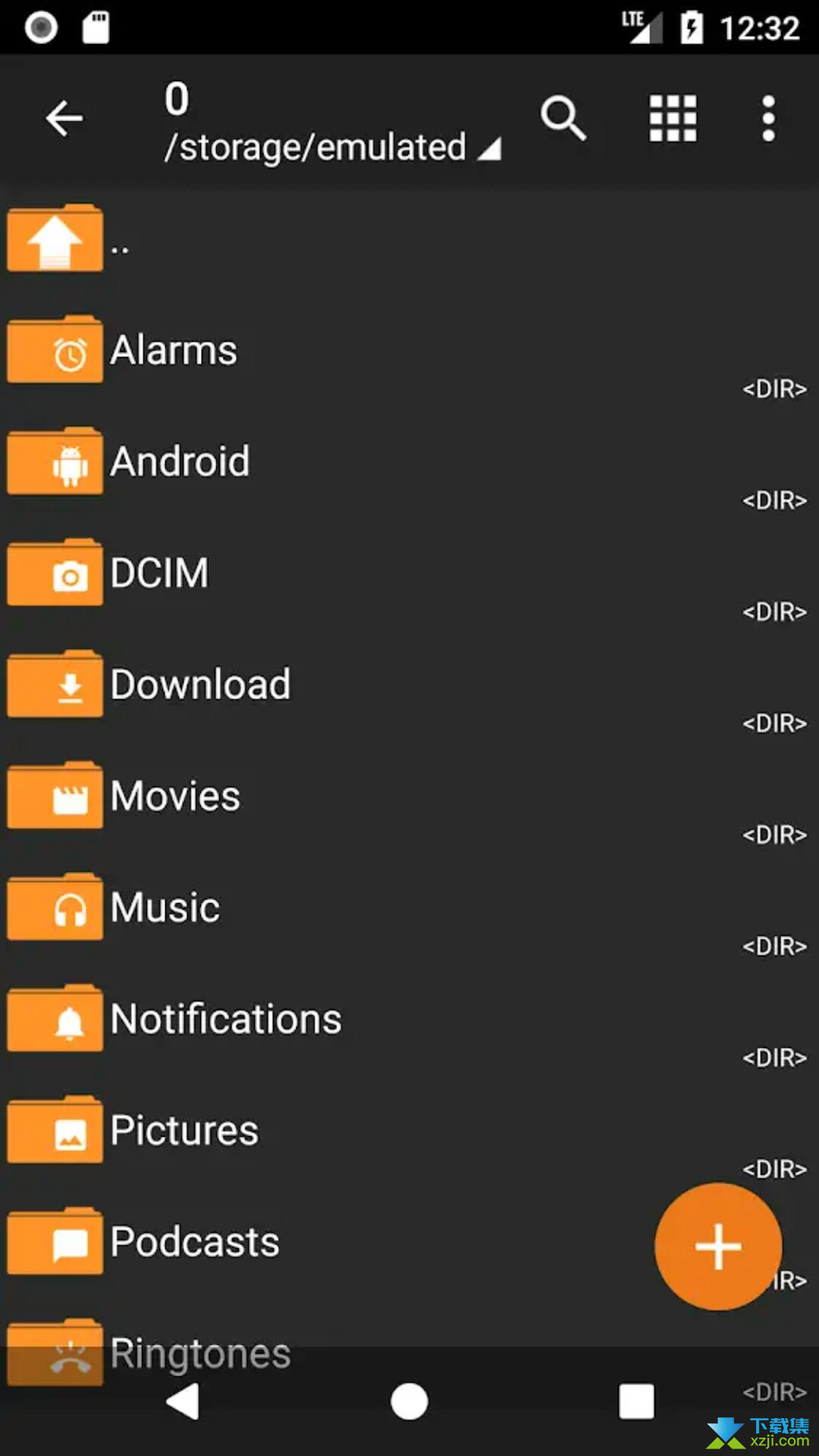Open the Movies folder
The height and width of the screenshot is (1456, 819).
409,798
